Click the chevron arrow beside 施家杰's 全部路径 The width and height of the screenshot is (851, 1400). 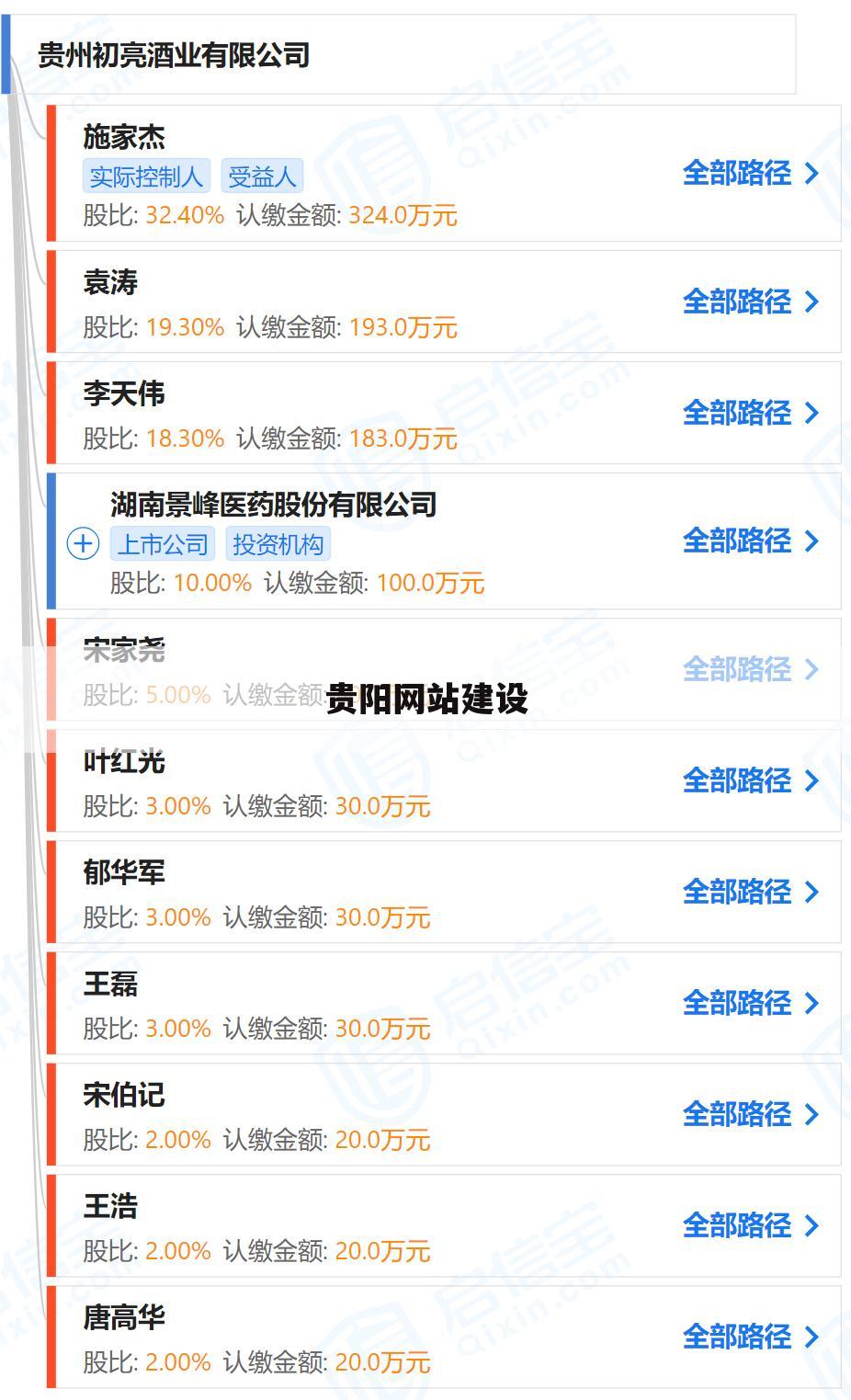[811, 174]
